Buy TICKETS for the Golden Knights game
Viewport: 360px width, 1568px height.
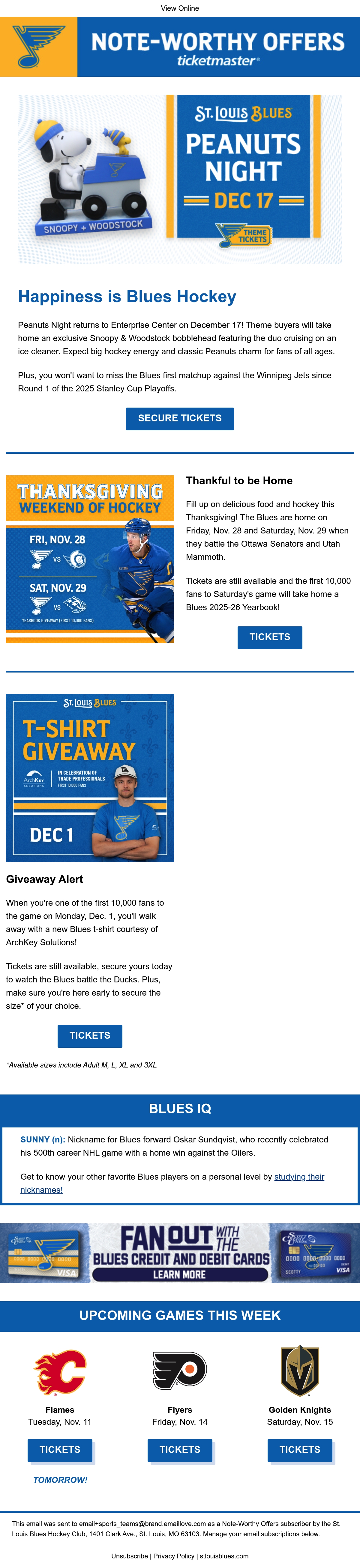point(300,1451)
